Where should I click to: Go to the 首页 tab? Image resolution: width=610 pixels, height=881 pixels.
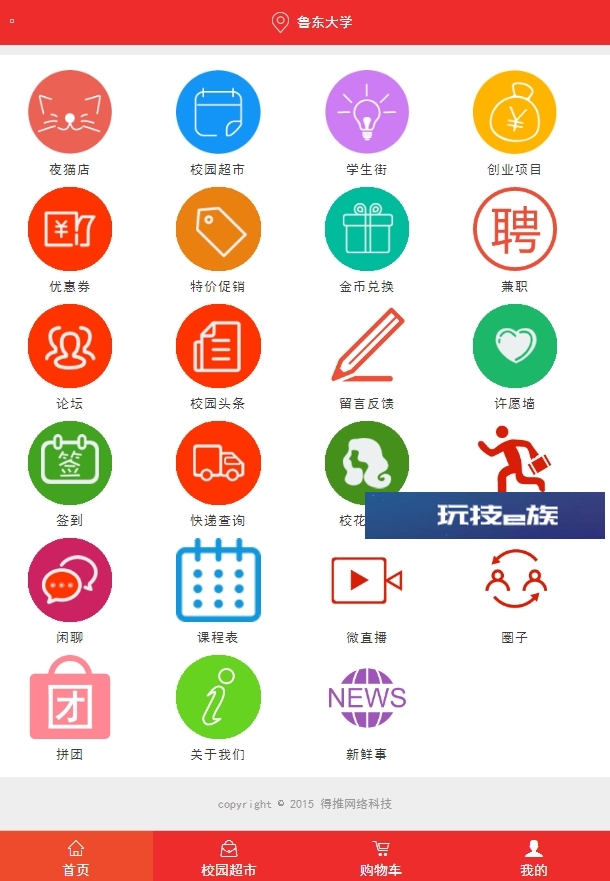tap(76, 857)
